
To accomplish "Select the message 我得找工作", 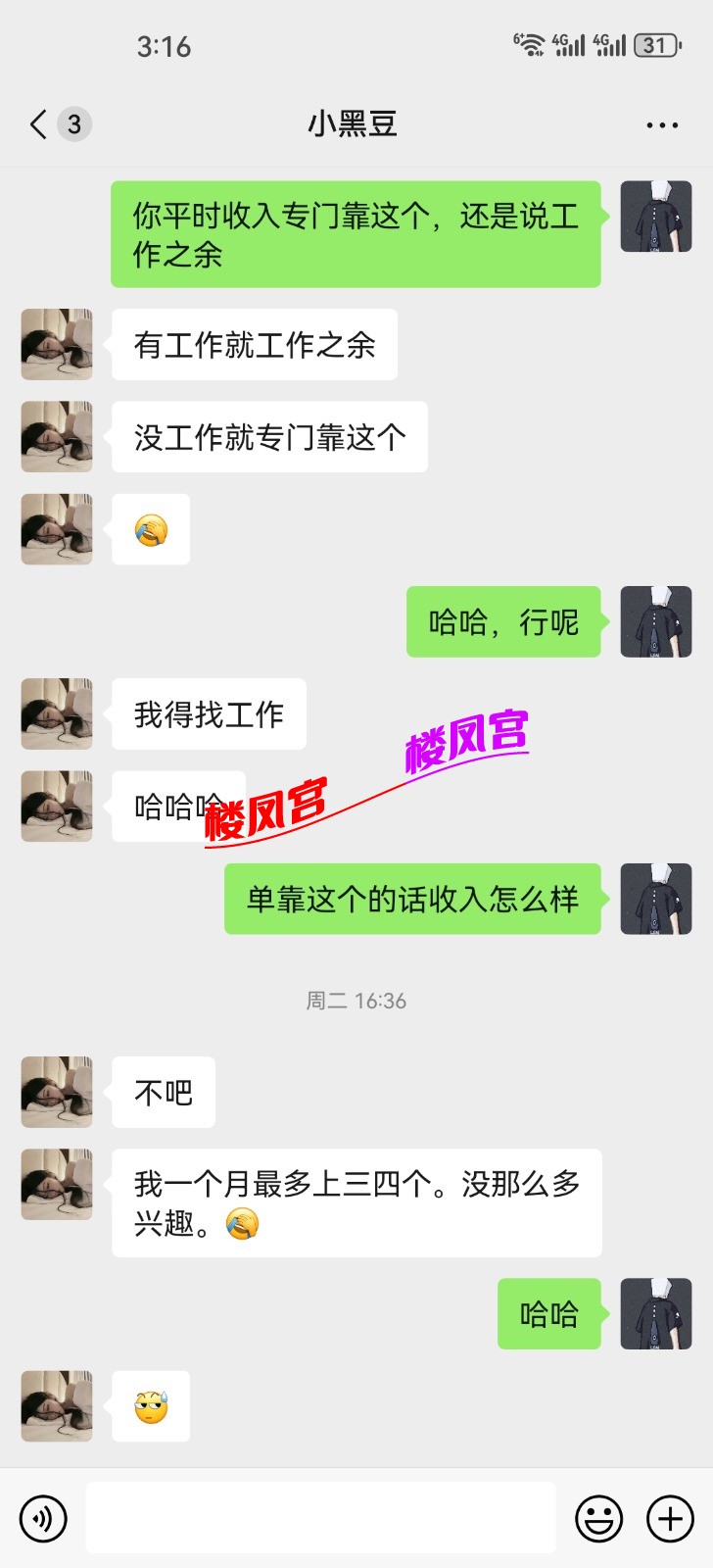I will pos(209,714).
